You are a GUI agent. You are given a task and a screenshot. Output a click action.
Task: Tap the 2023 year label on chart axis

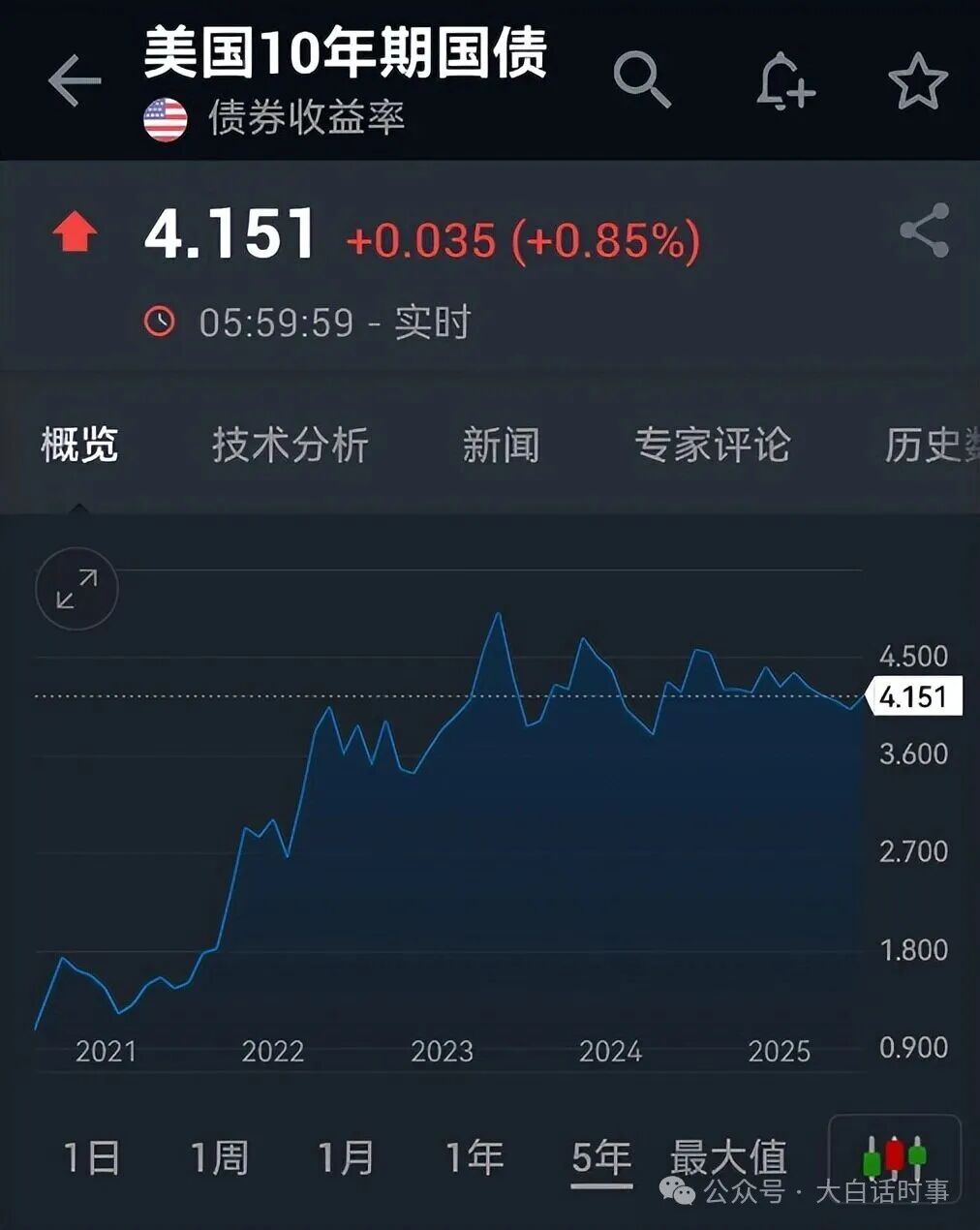444,1052
